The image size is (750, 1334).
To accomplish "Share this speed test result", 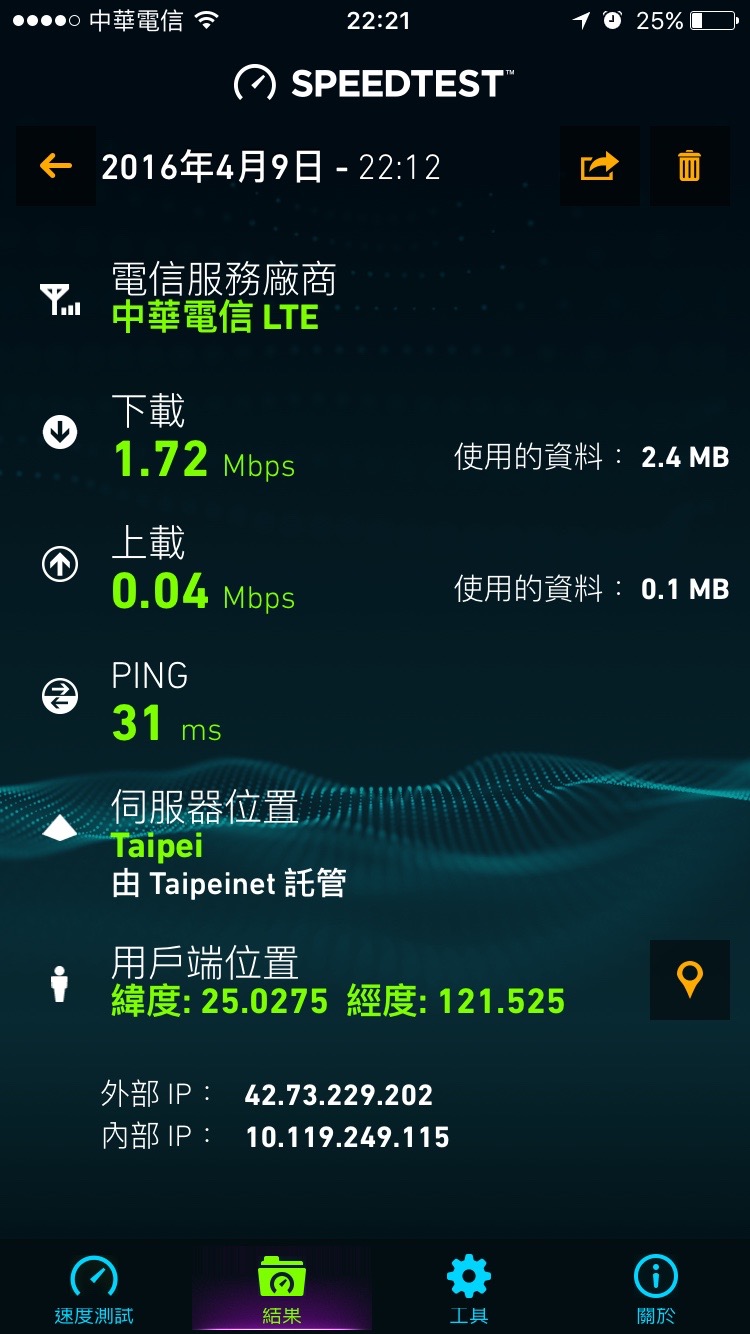I will click(599, 166).
